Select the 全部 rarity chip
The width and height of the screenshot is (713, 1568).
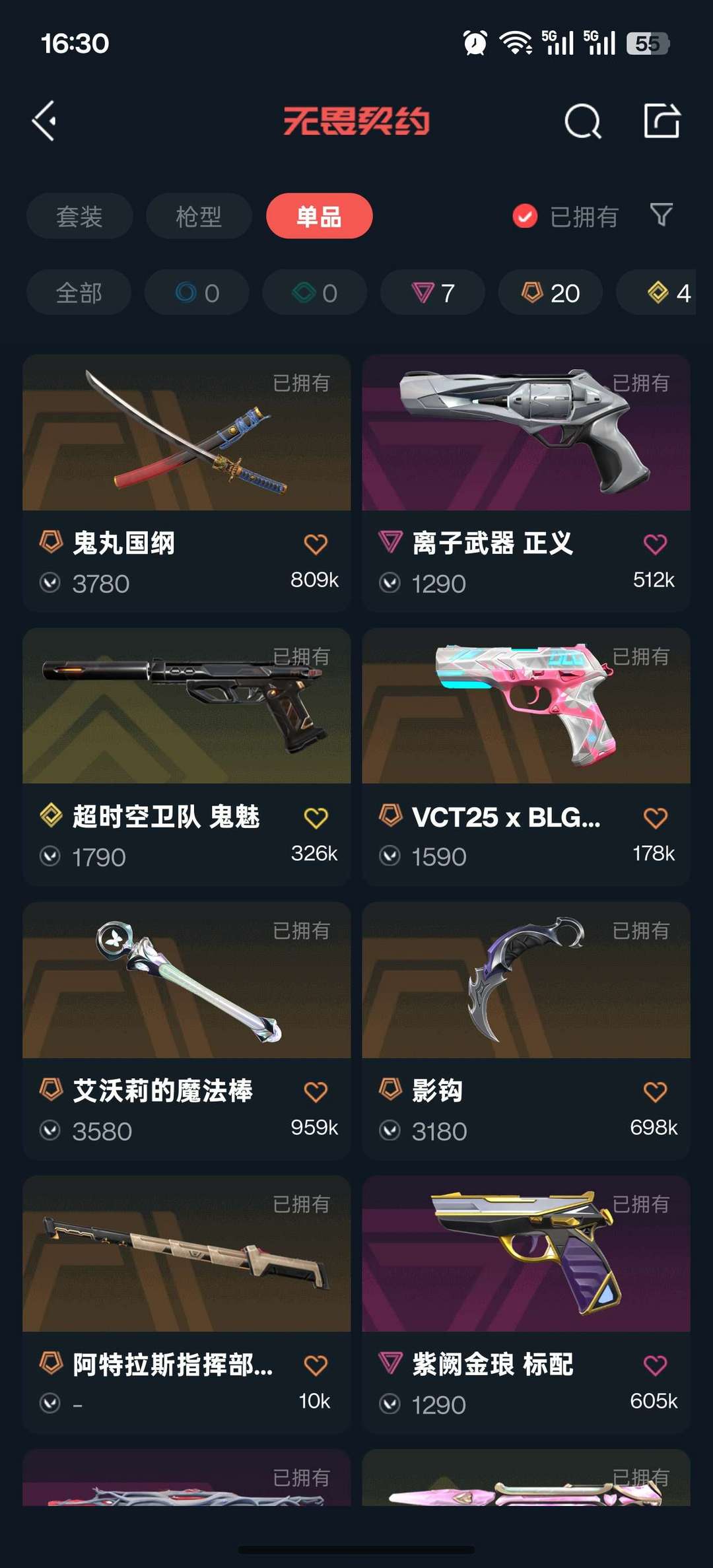coord(79,292)
